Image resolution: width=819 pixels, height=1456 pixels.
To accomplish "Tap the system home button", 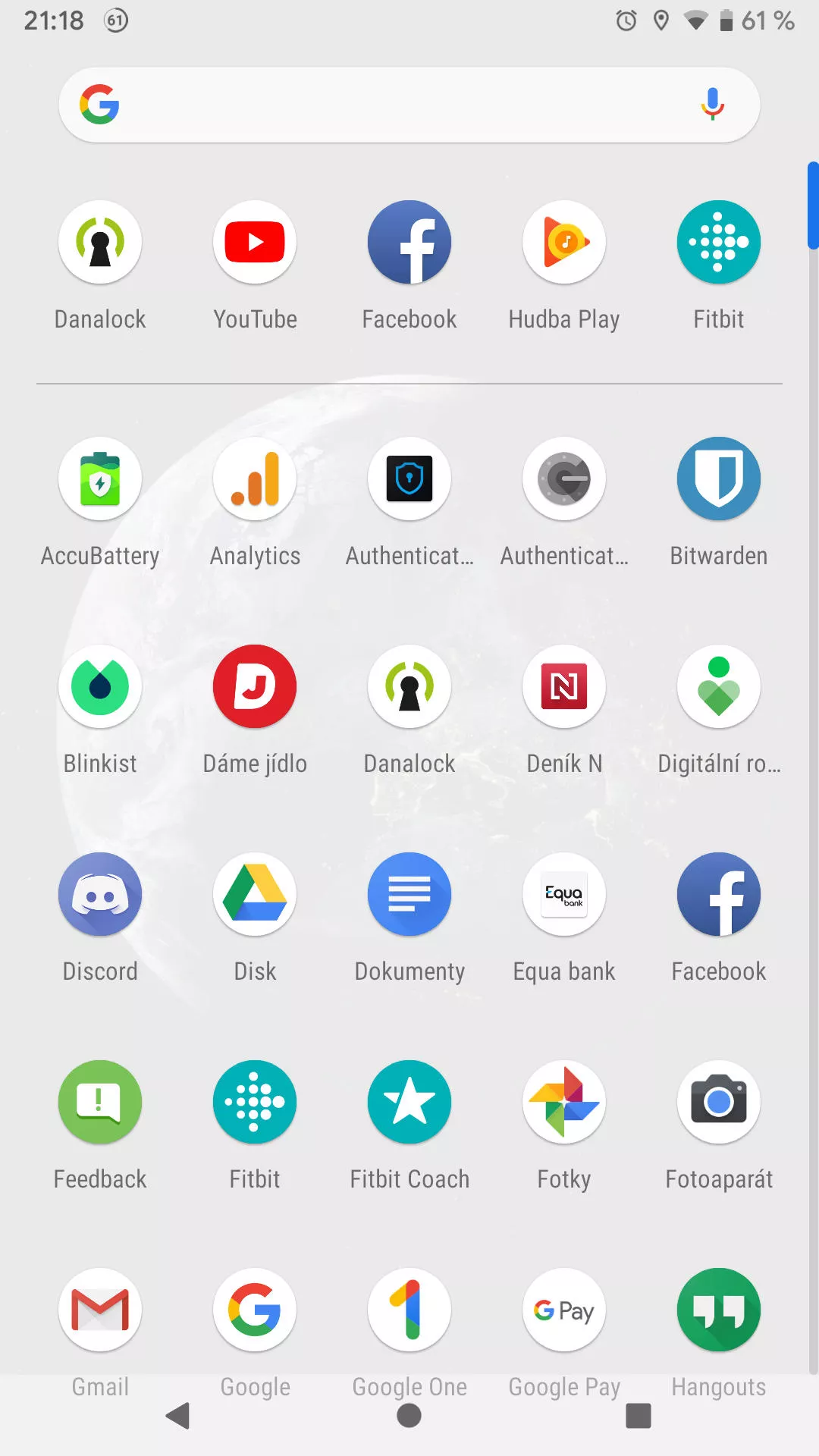I will click(x=409, y=1415).
